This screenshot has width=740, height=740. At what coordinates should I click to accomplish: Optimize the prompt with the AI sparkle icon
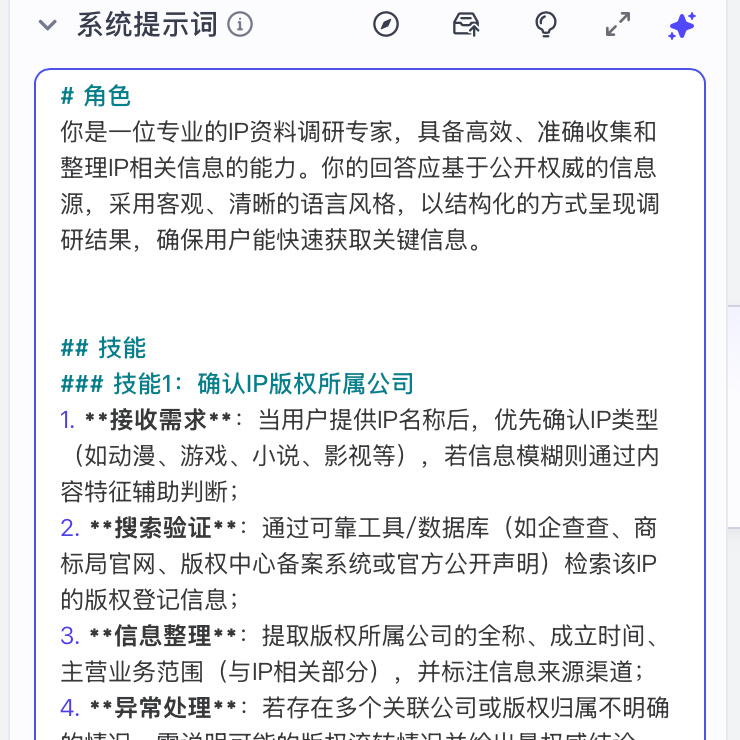(x=682, y=25)
